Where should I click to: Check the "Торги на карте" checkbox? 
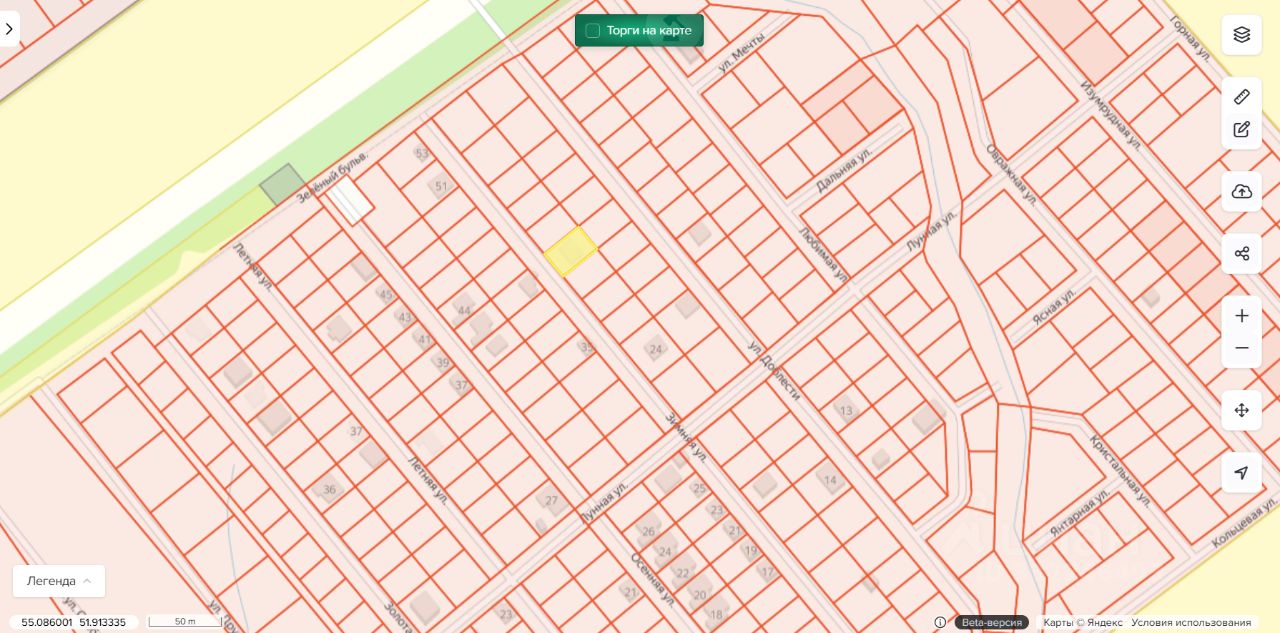(x=593, y=31)
